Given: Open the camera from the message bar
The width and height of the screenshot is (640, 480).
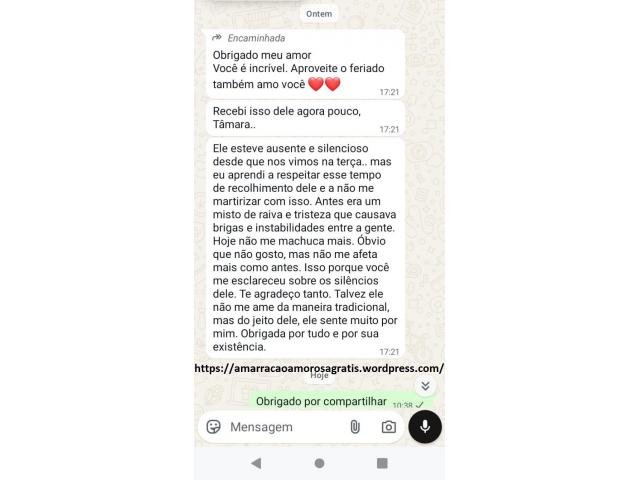Looking at the screenshot, I should click(388, 427).
